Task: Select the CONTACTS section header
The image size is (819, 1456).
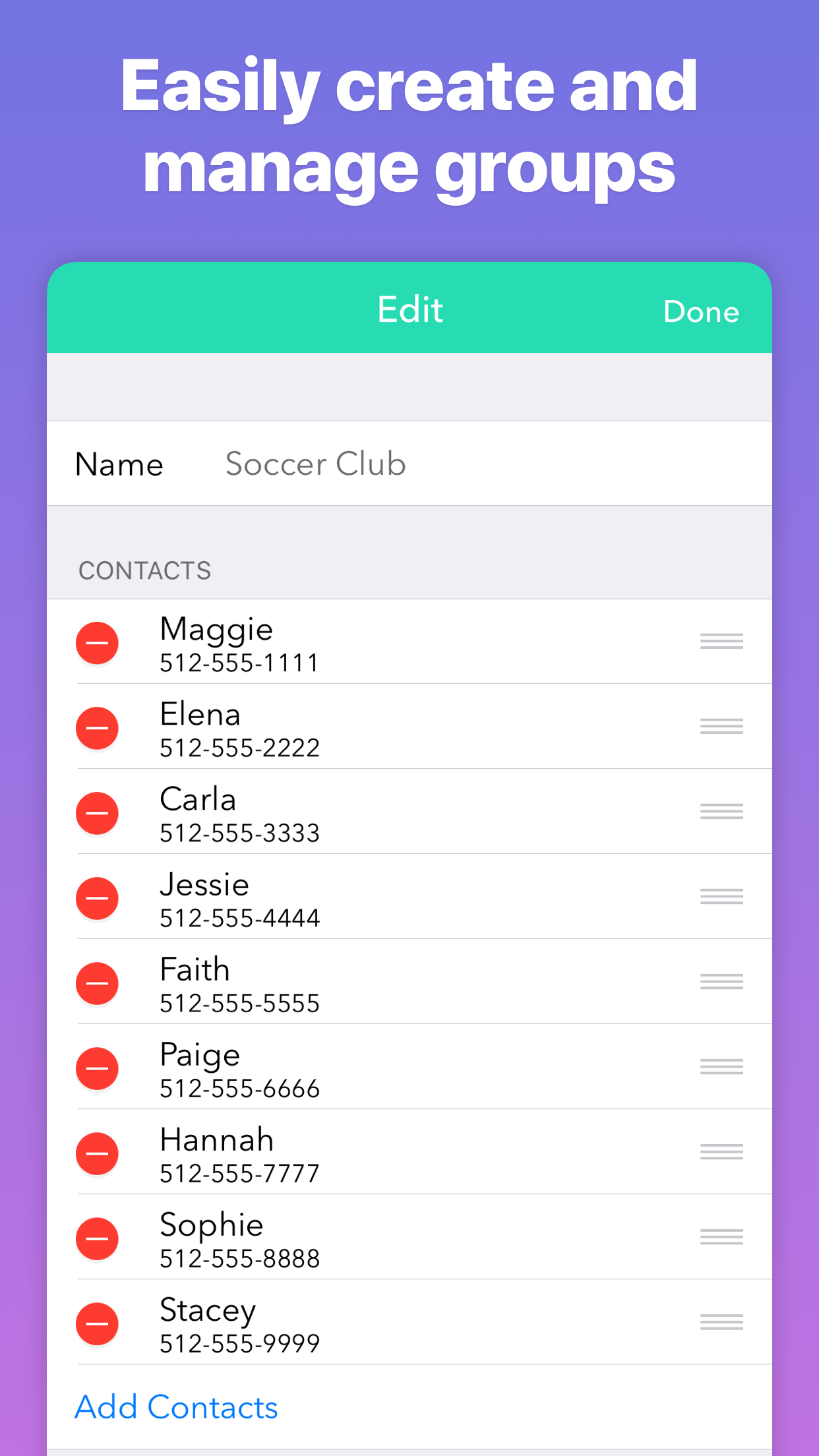Action: coord(144,570)
